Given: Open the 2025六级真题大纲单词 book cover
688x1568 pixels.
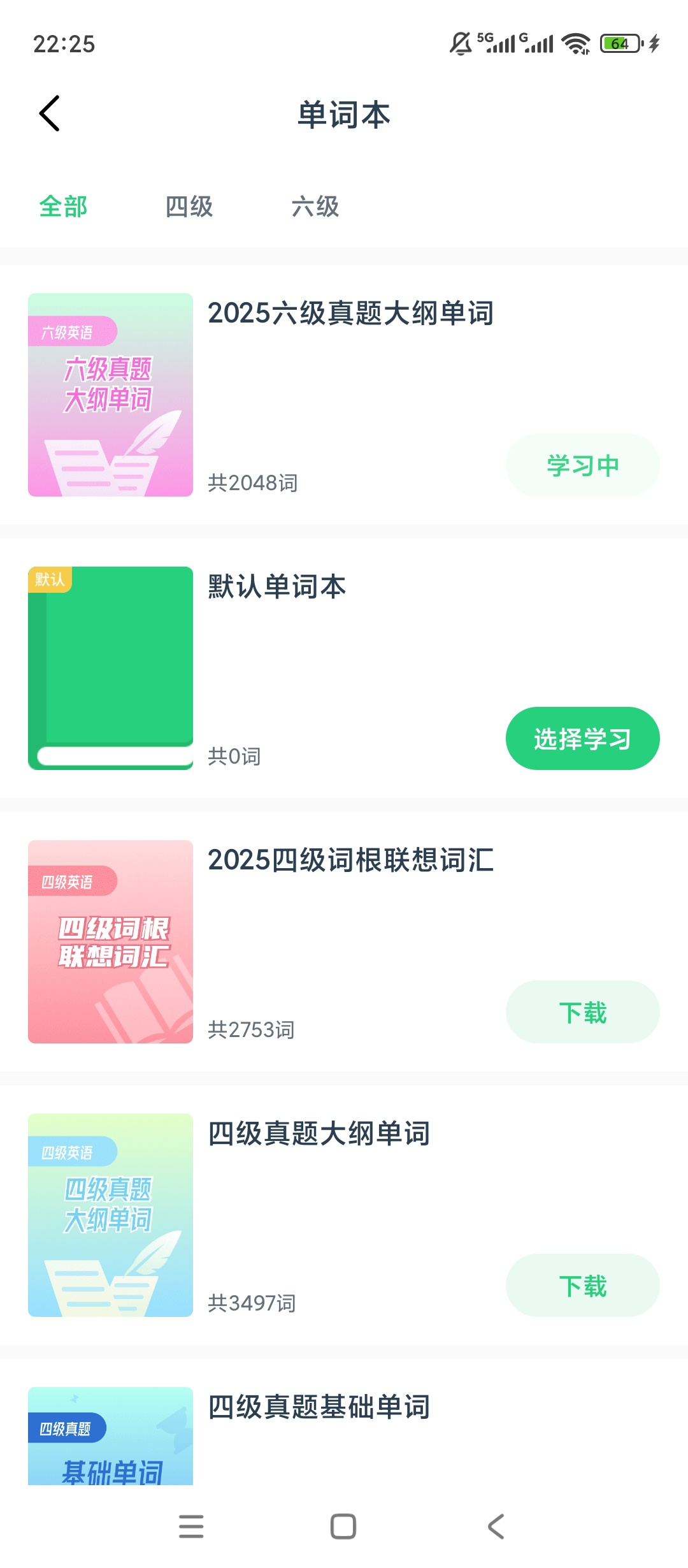Looking at the screenshot, I should [x=110, y=395].
